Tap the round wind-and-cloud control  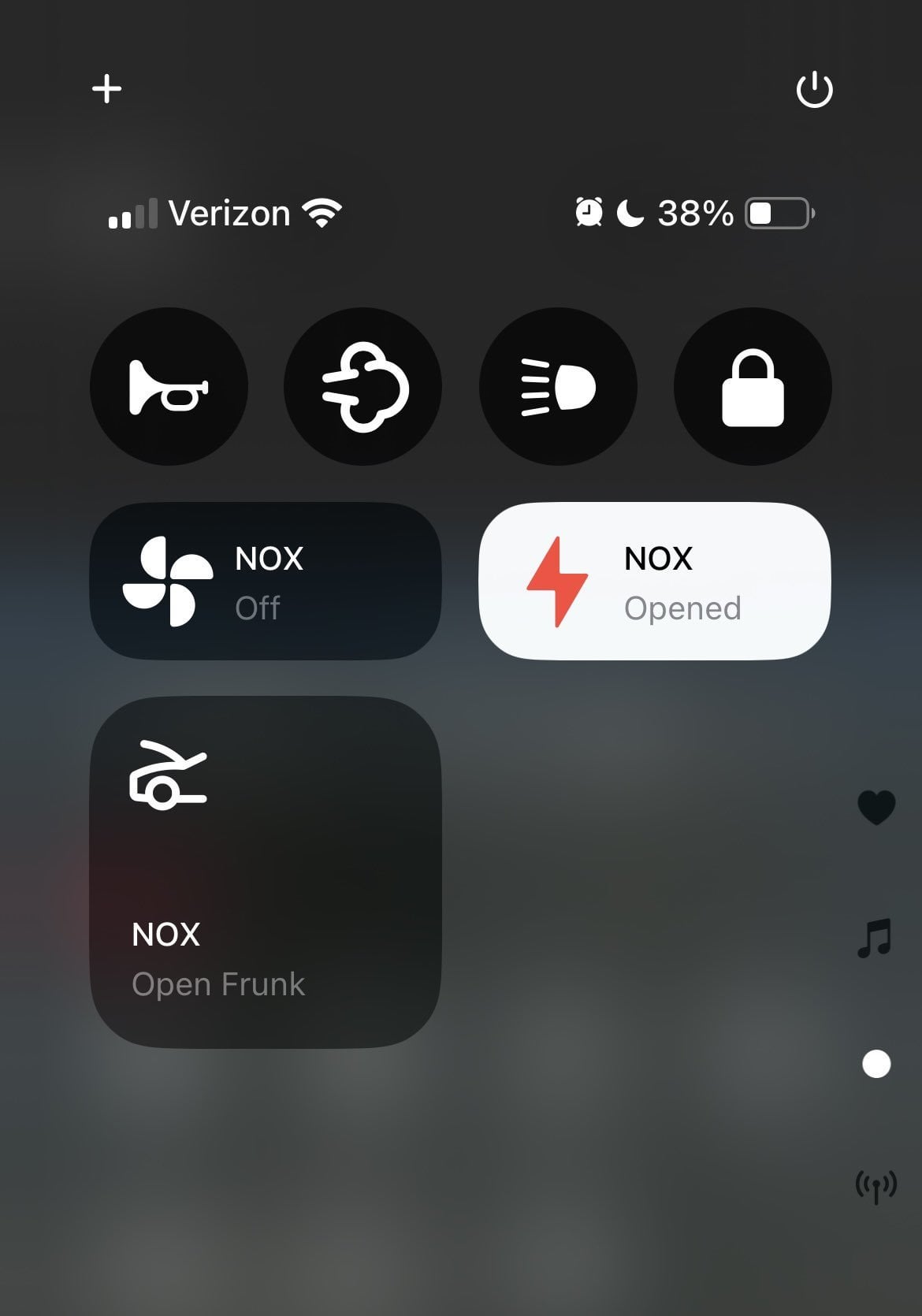coord(363,386)
